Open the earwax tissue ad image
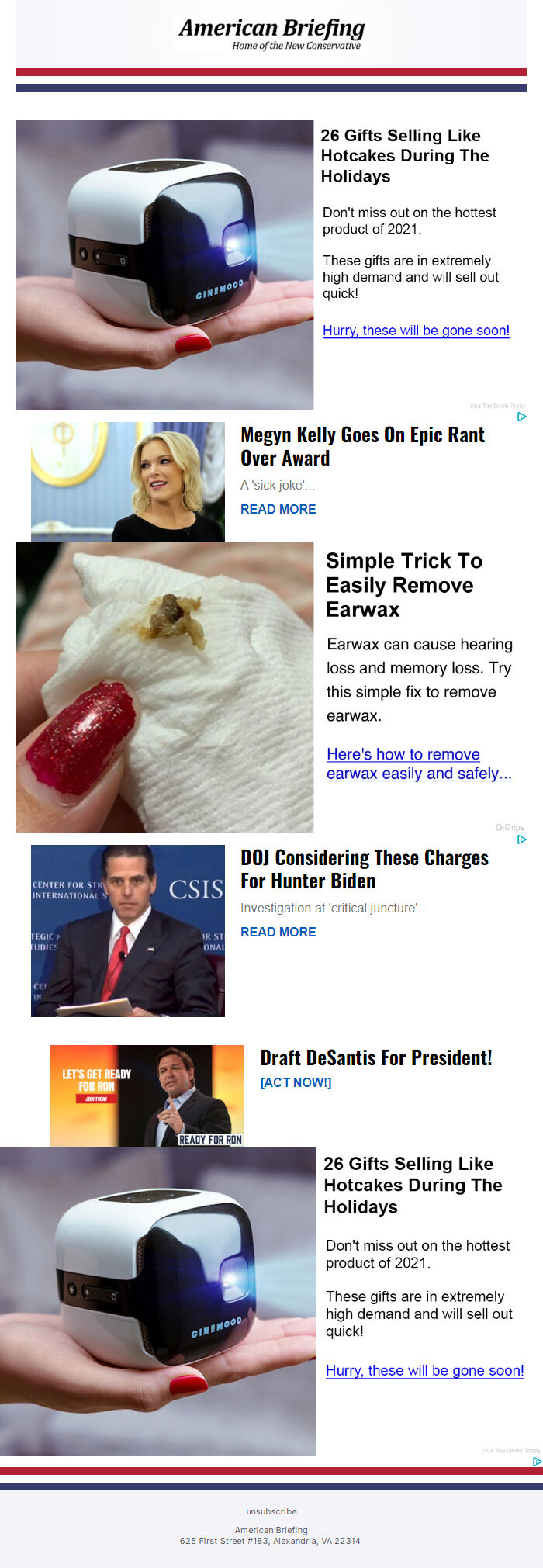This screenshot has width=543, height=1568. [164, 687]
